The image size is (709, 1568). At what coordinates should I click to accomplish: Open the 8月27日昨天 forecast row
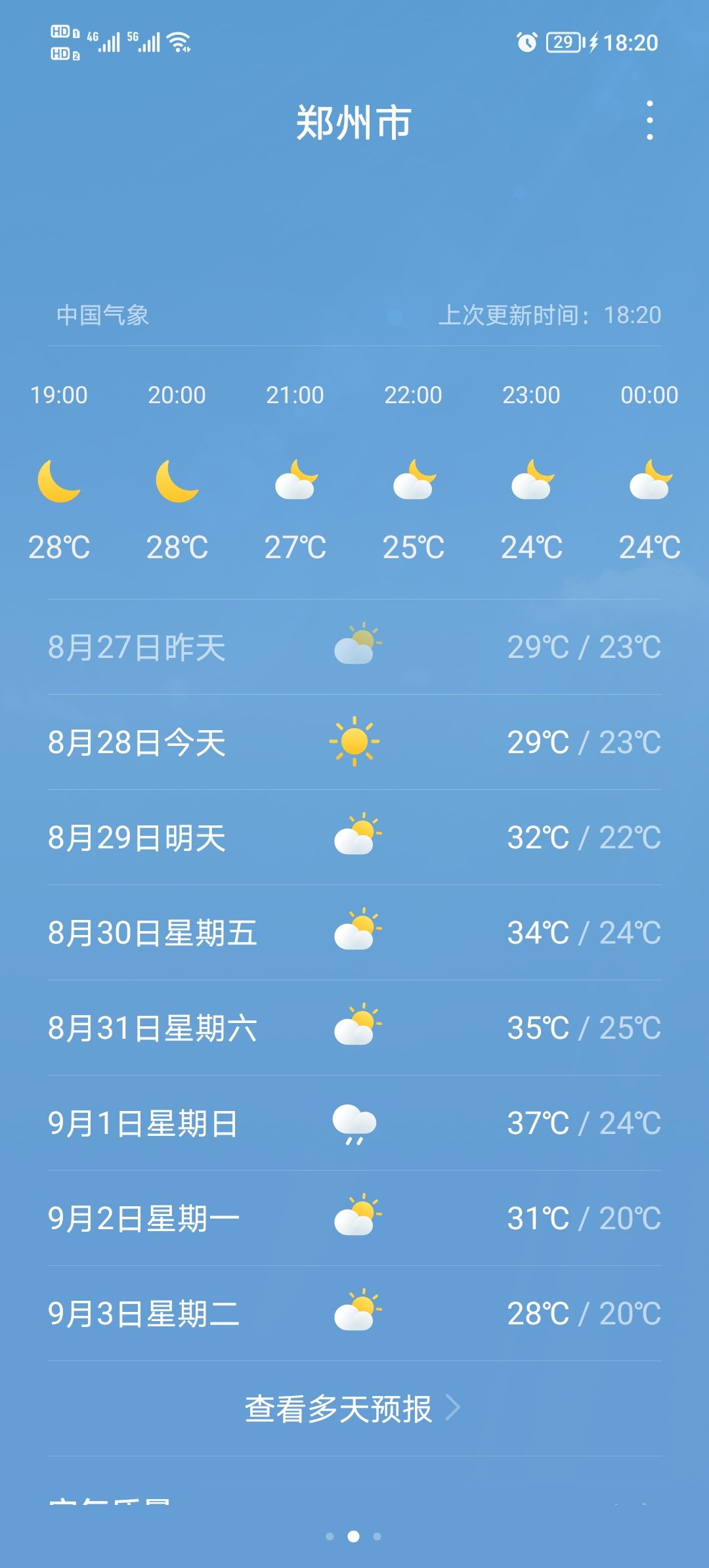(354, 647)
